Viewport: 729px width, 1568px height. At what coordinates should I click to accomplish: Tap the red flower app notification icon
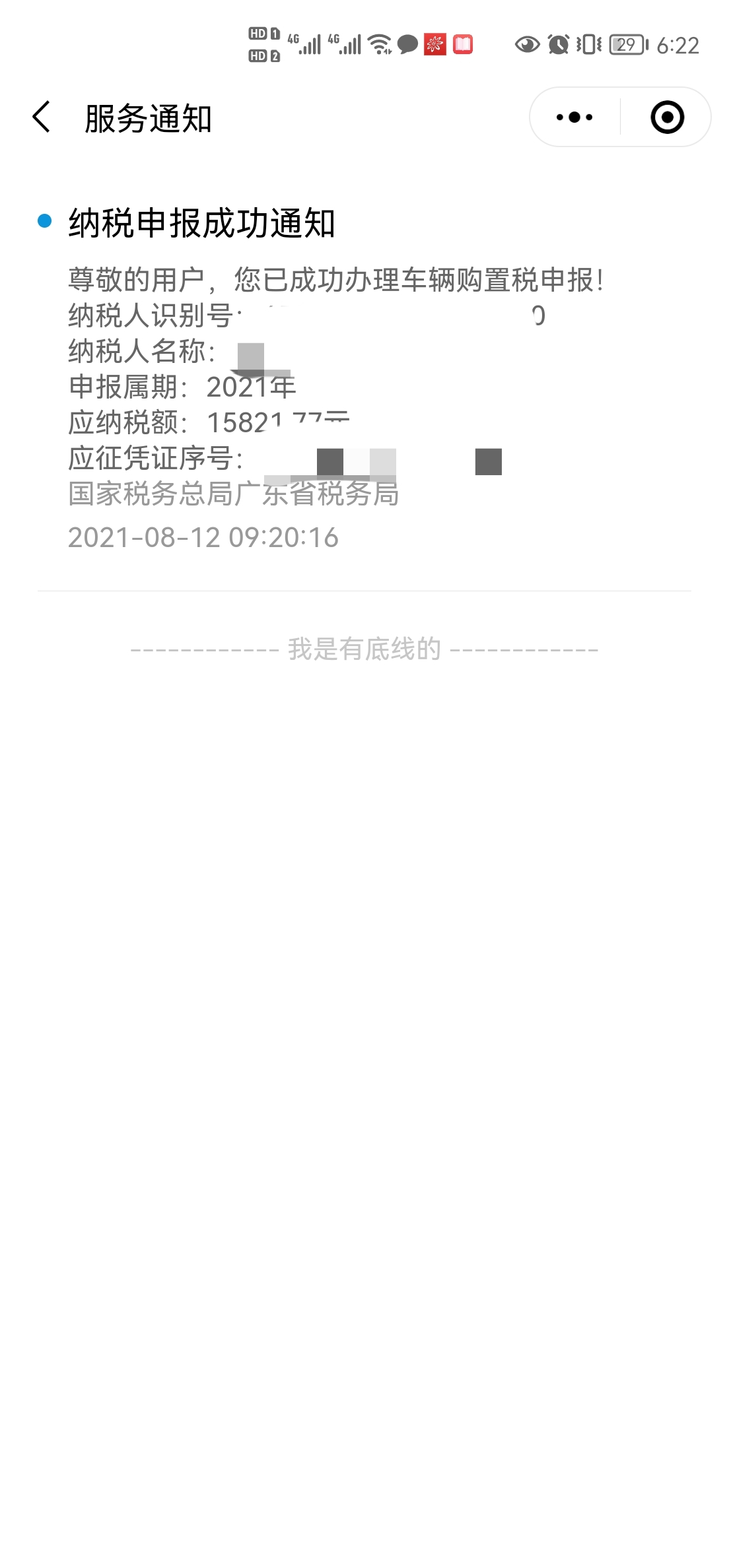pos(434,44)
